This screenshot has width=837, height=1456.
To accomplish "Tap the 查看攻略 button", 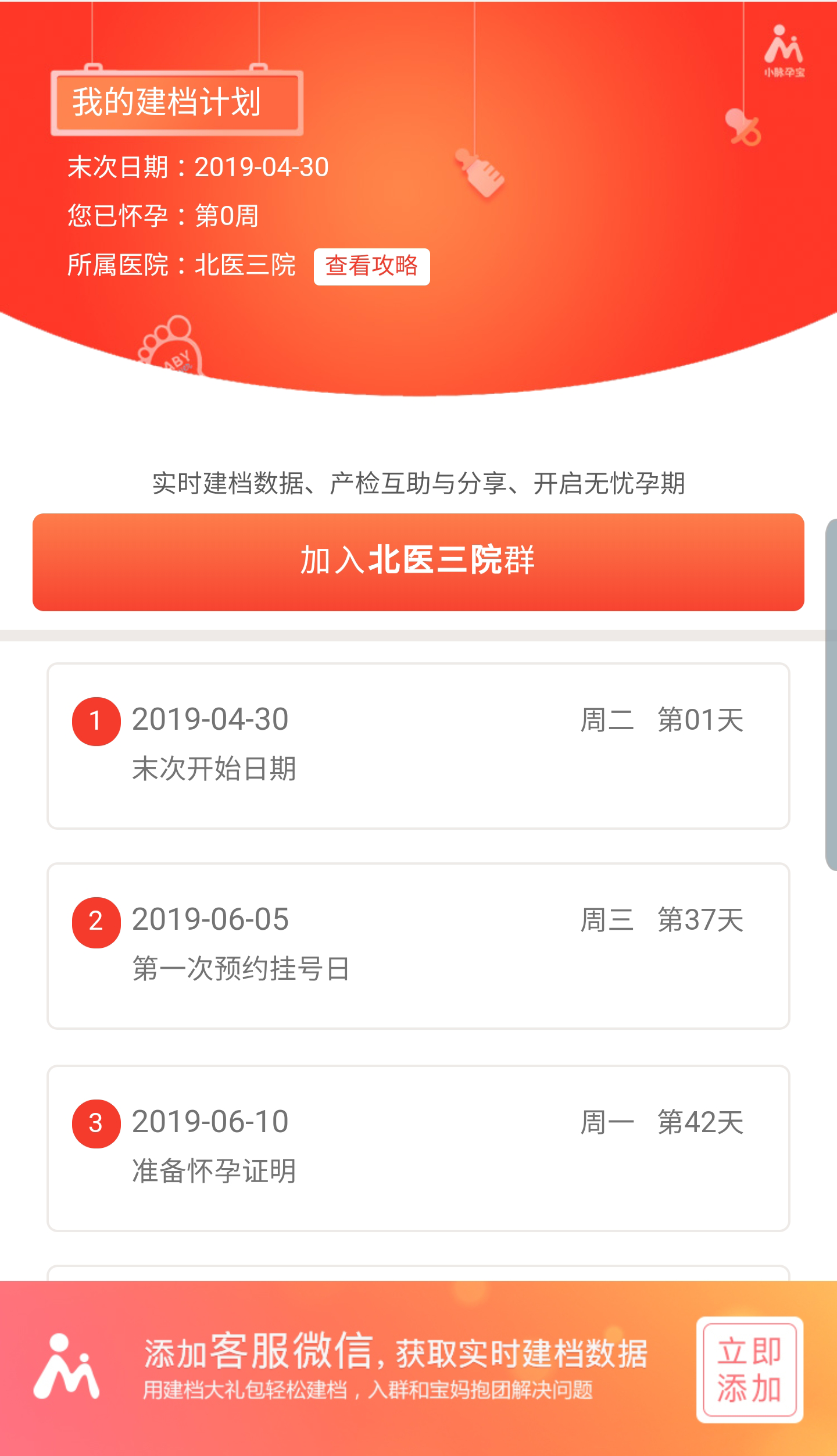I will tap(371, 267).
